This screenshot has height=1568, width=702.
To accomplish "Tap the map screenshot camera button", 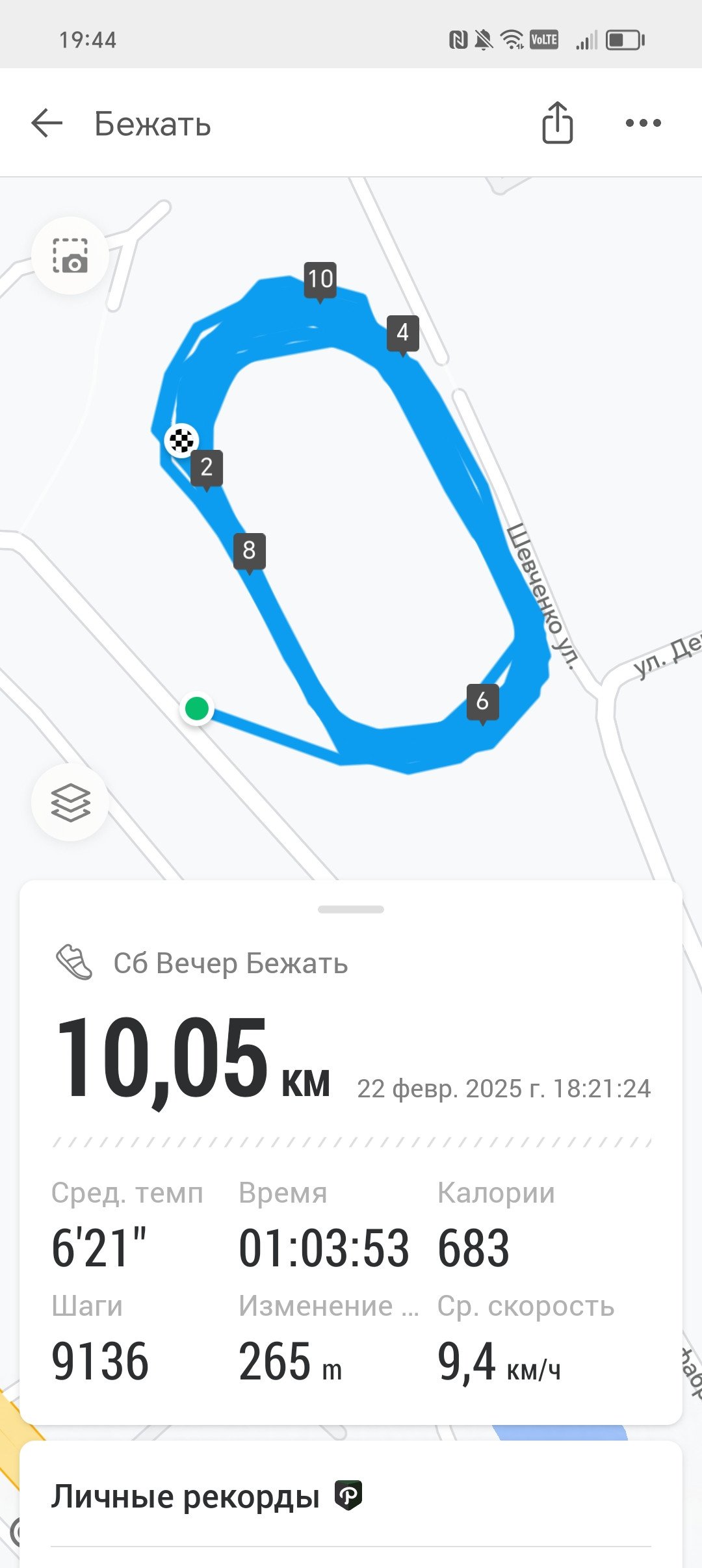I will pos(70,255).
